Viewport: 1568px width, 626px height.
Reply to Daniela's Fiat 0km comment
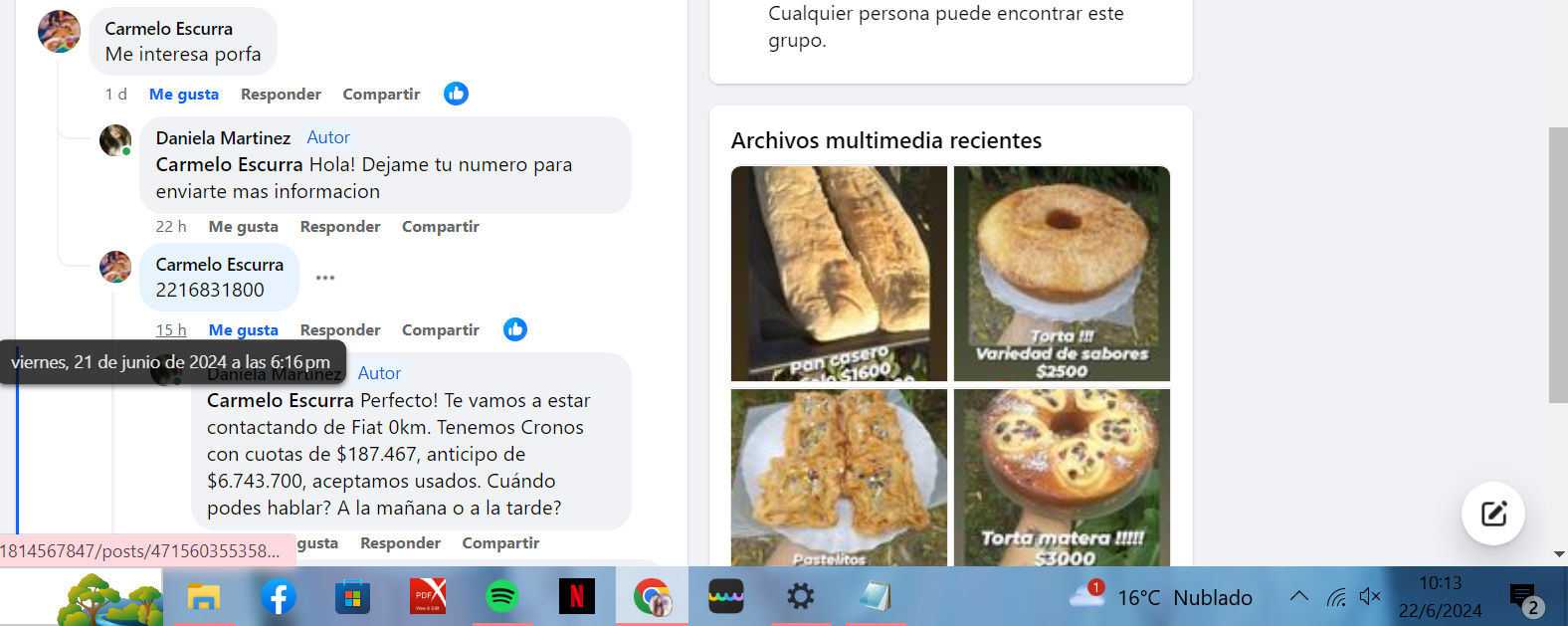pyautogui.click(x=400, y=543)
